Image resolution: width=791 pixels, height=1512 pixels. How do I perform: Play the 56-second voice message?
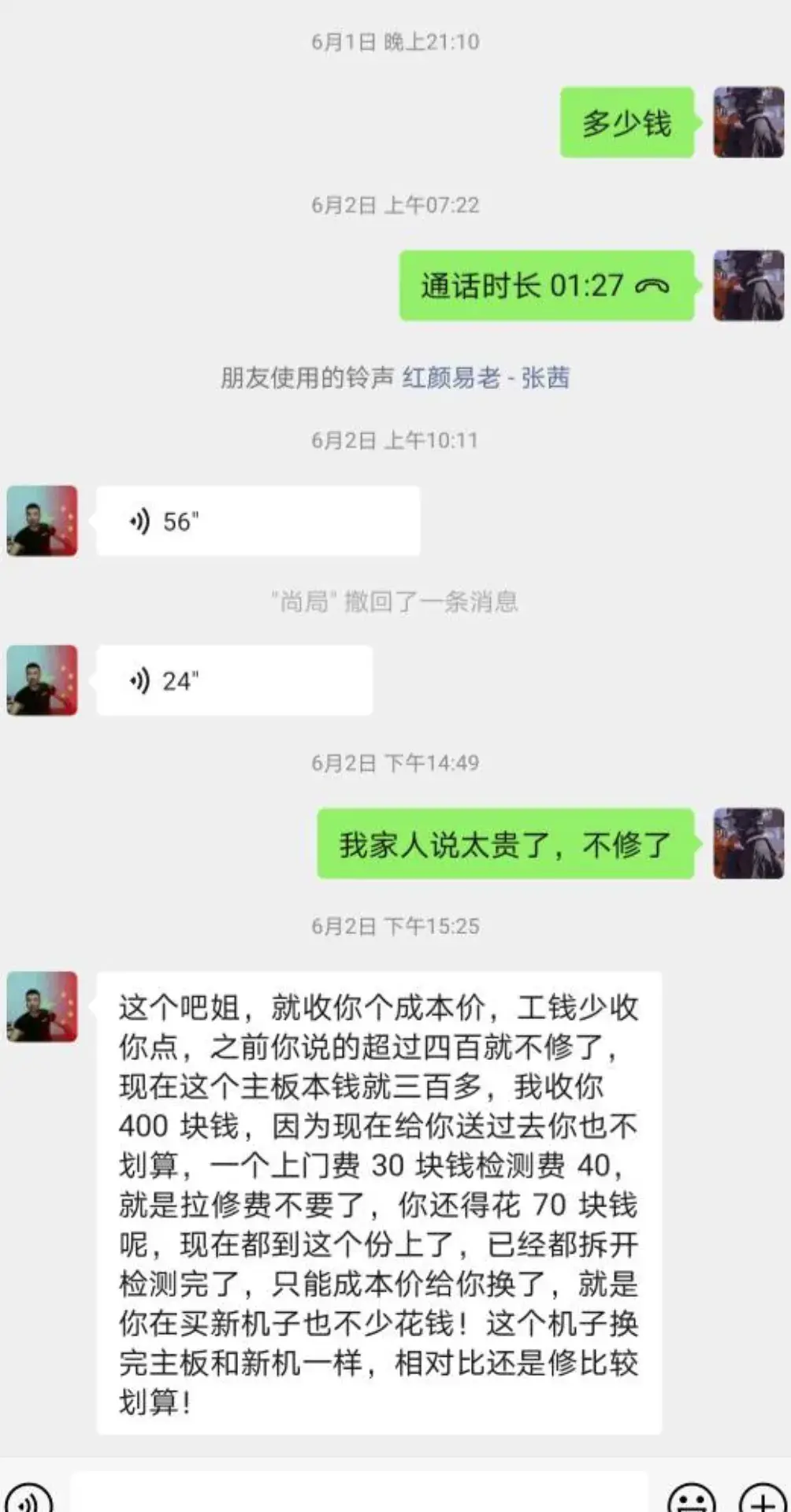click(258, 521)
